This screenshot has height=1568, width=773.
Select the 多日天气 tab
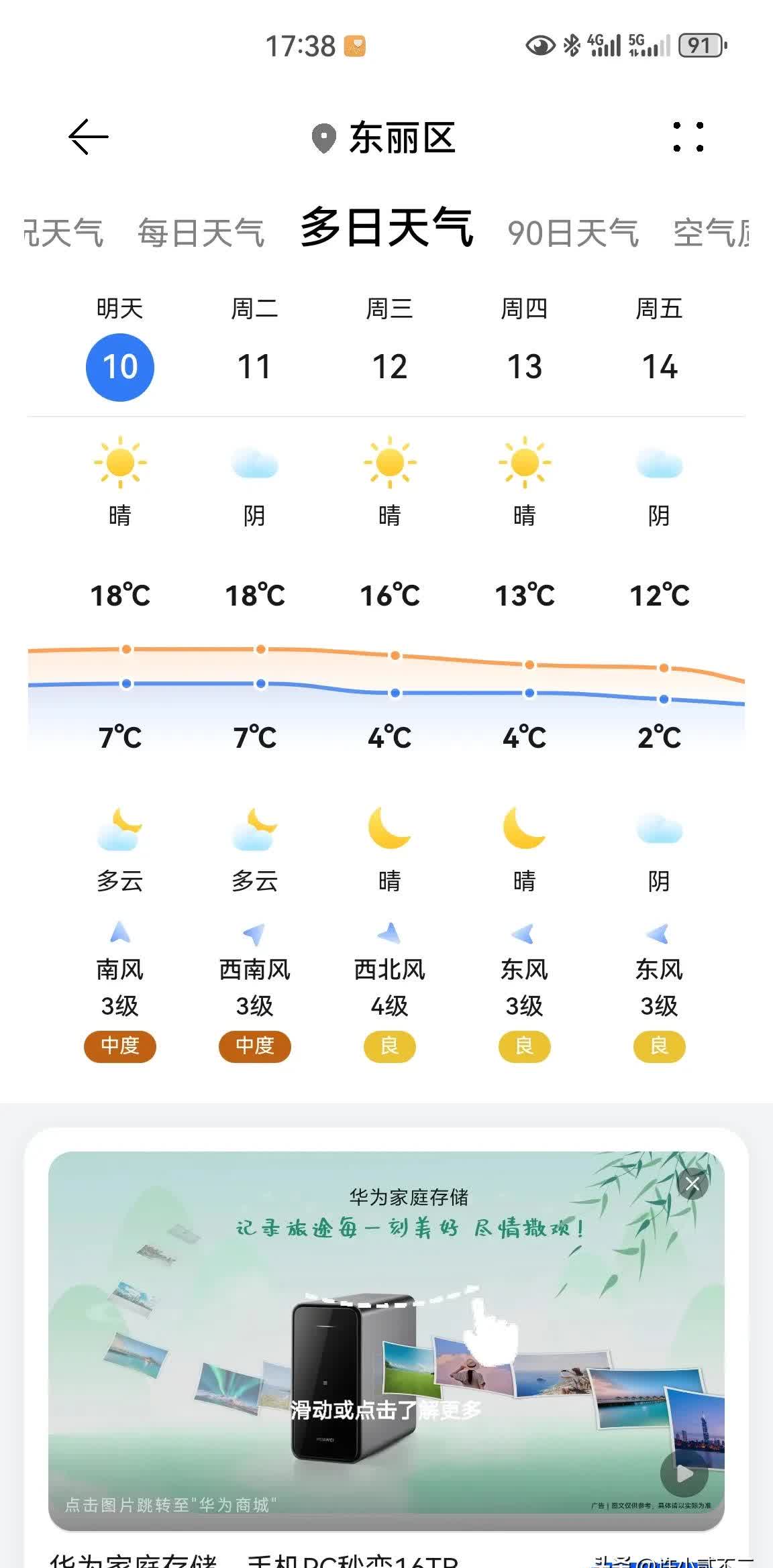coord(387,228)
